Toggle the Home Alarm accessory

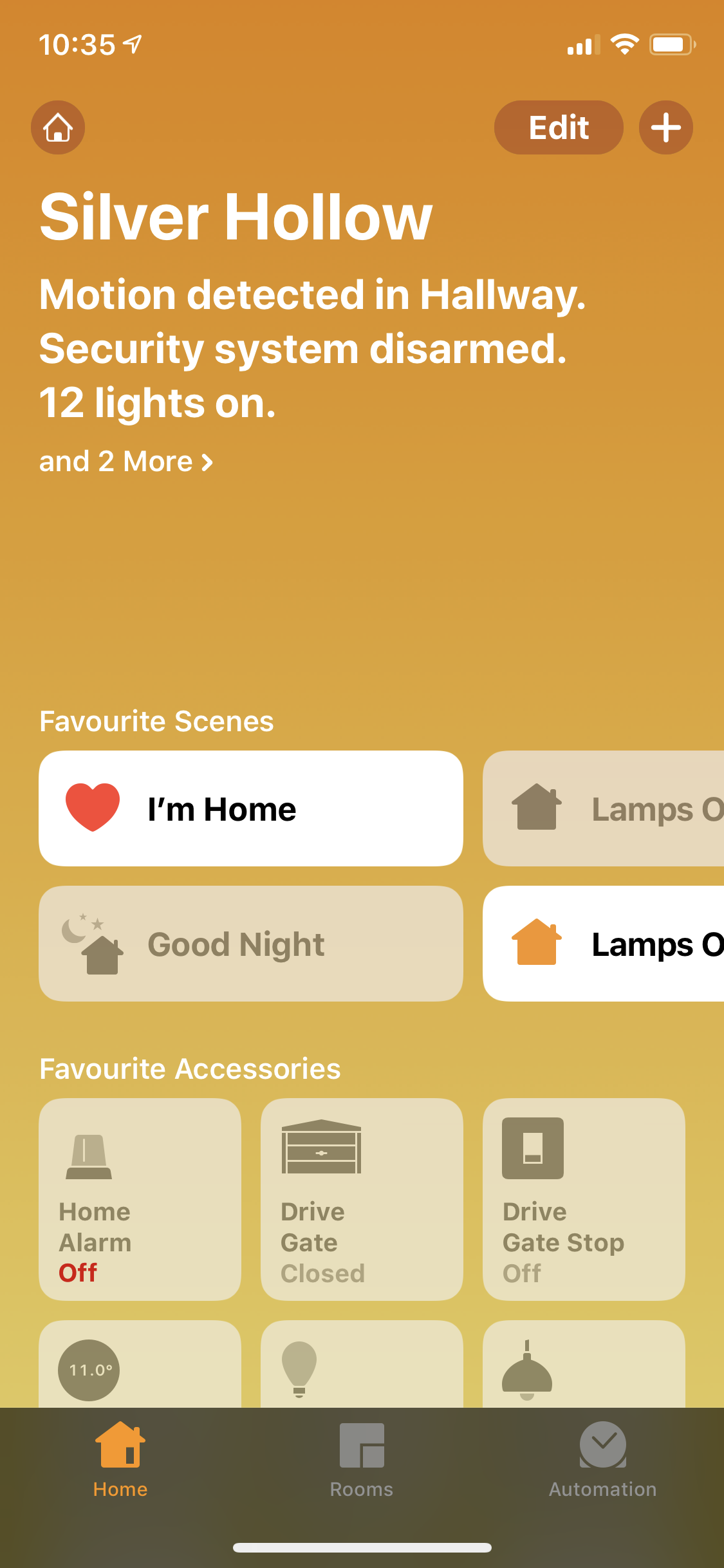pos(140,1200)
